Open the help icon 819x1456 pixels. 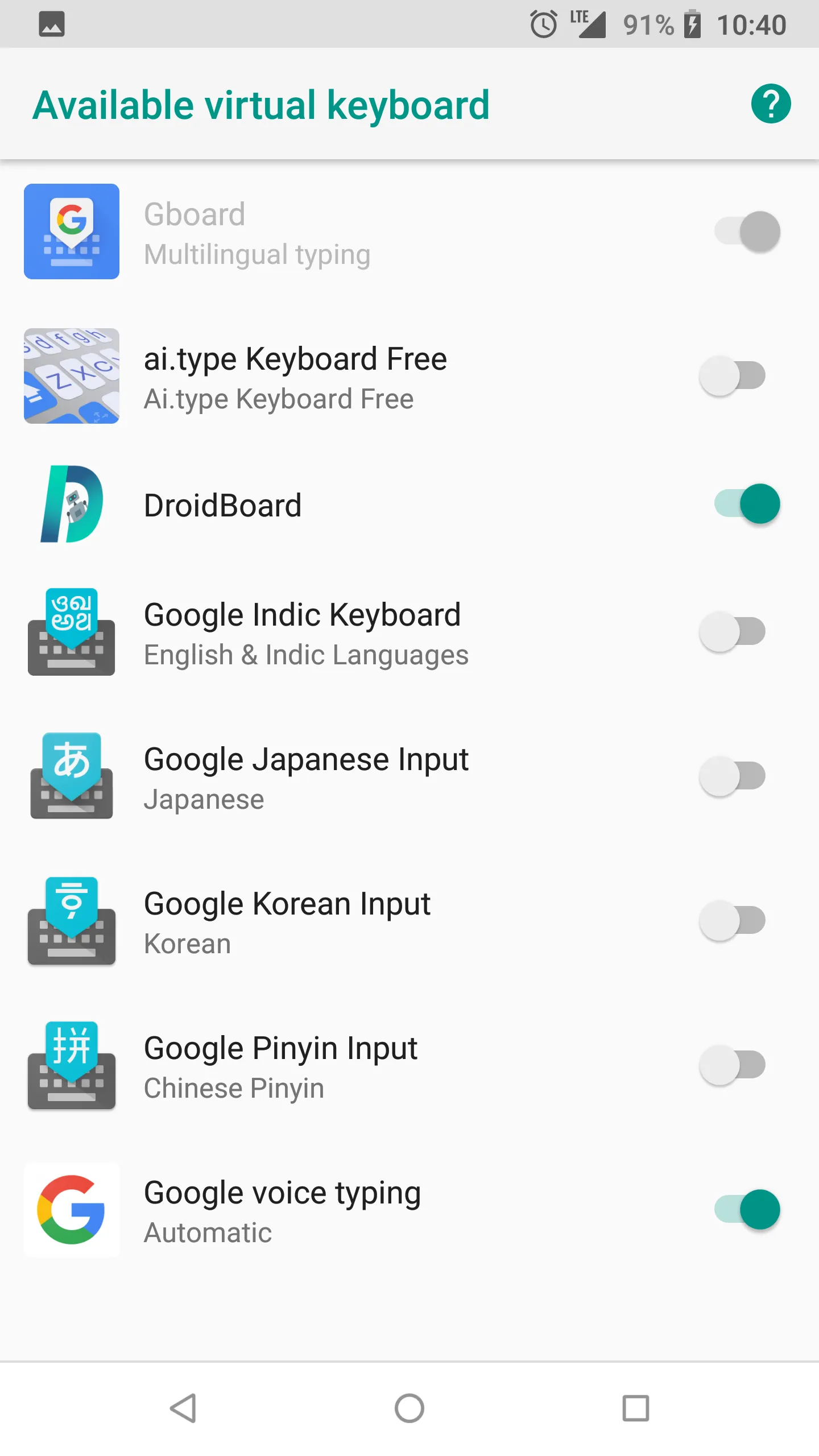[x=771, y=104]
